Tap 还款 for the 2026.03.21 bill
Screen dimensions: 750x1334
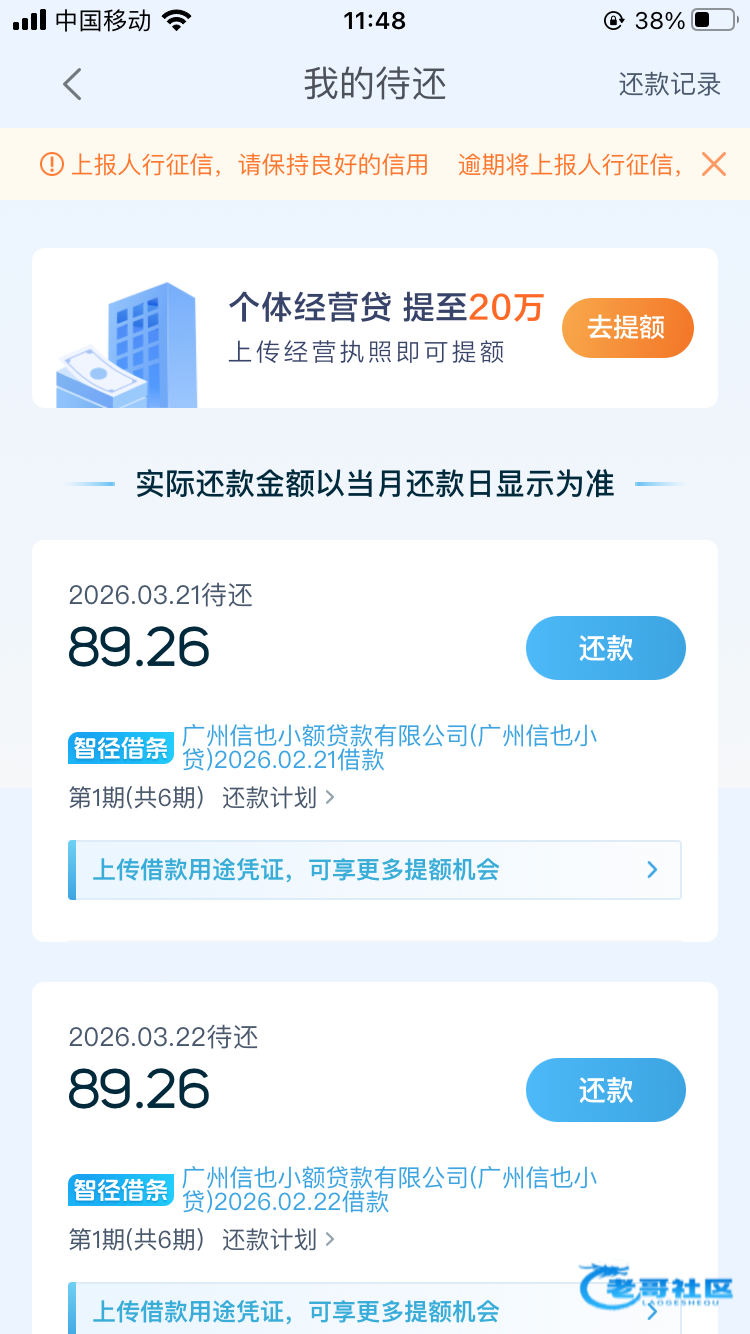pos(605,648)
